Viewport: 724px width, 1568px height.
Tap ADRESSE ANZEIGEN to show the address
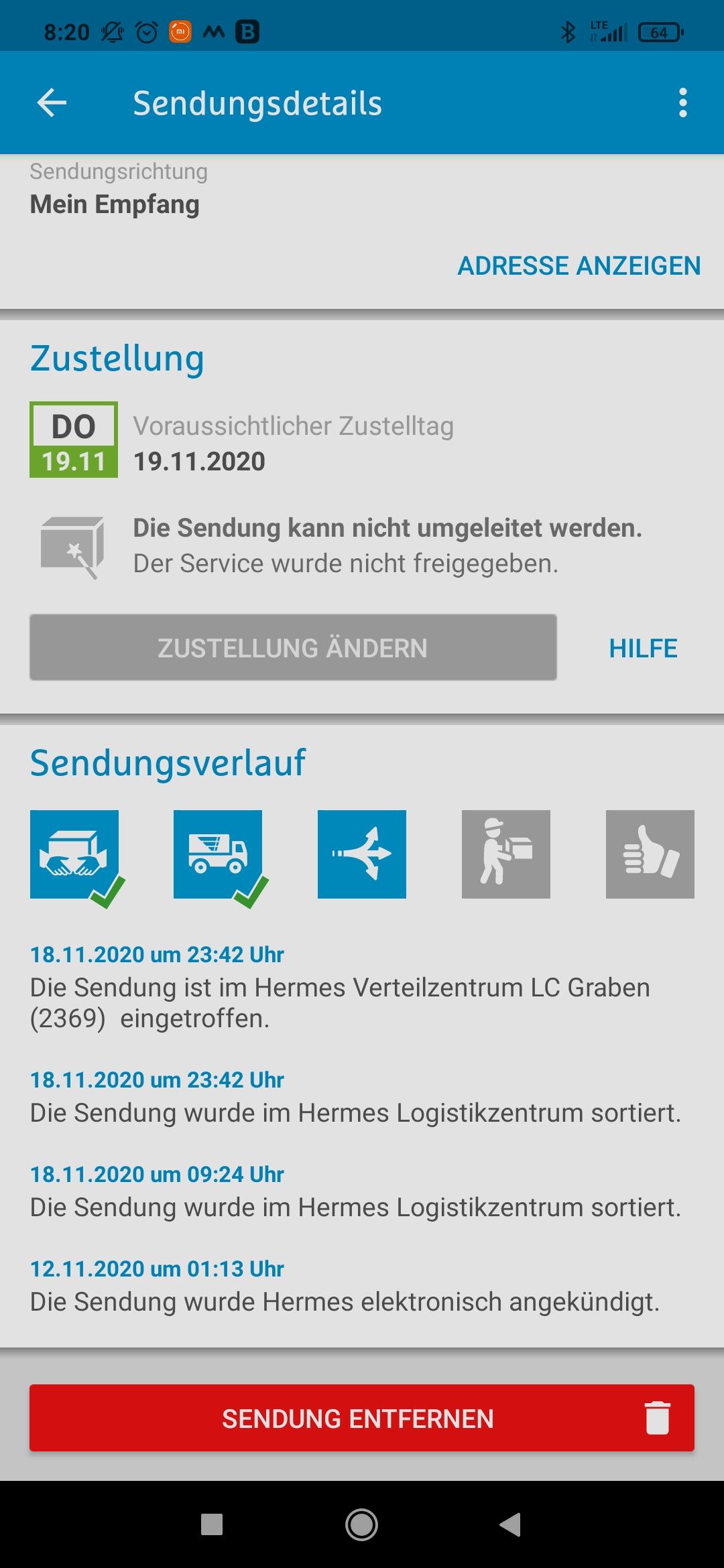579,266
